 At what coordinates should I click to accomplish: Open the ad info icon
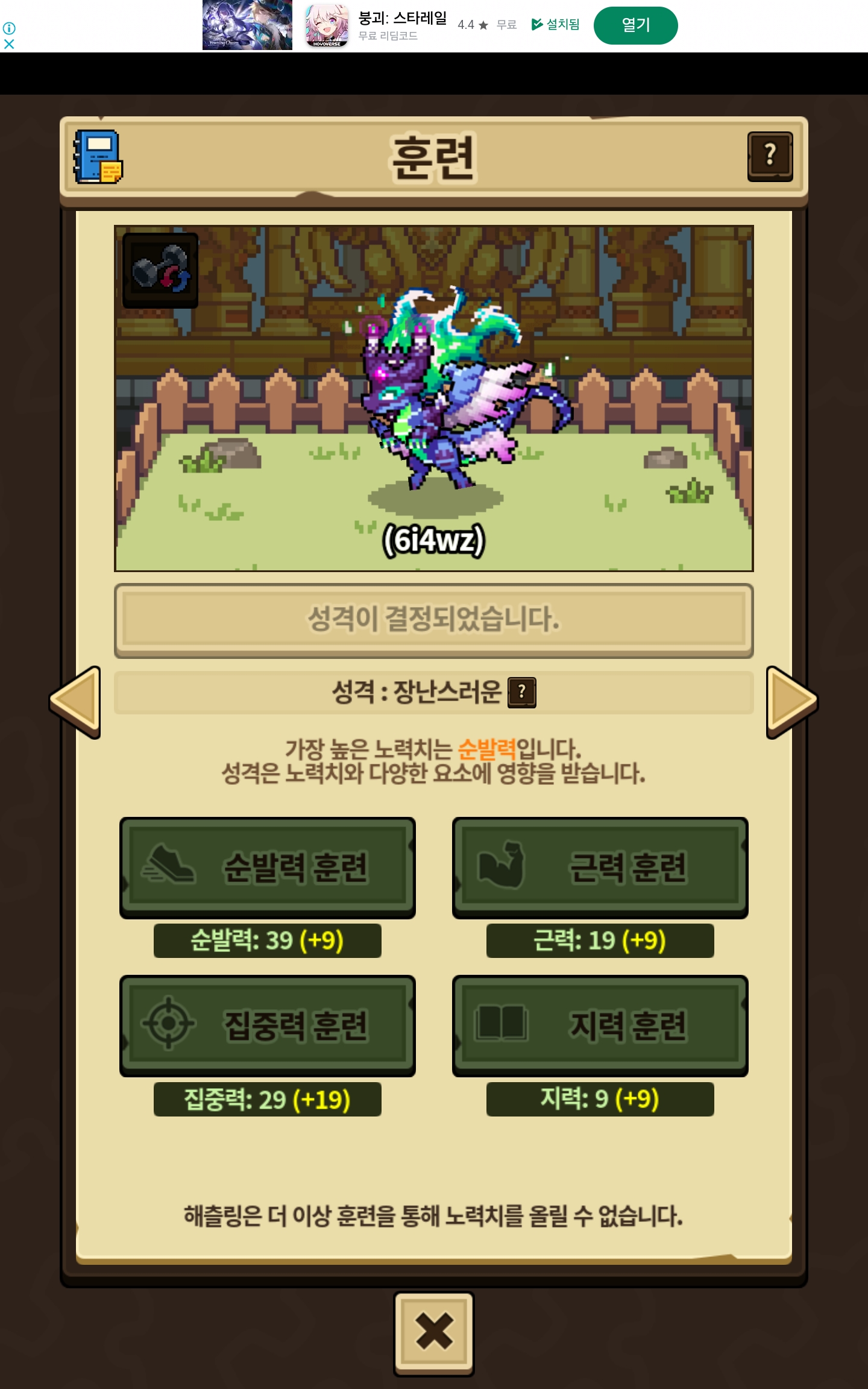[9, 28]
